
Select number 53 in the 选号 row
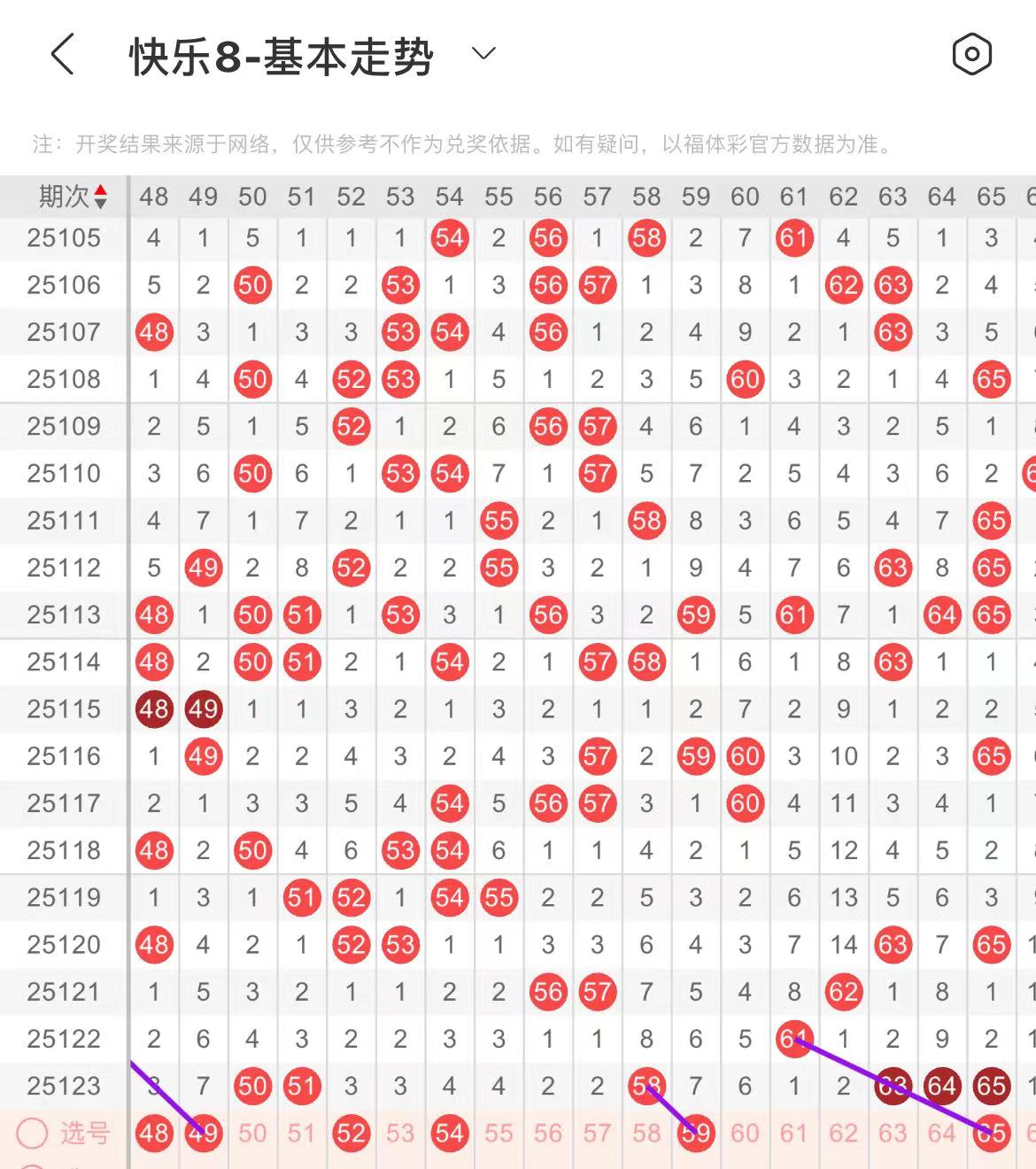tap(400, 1133)
